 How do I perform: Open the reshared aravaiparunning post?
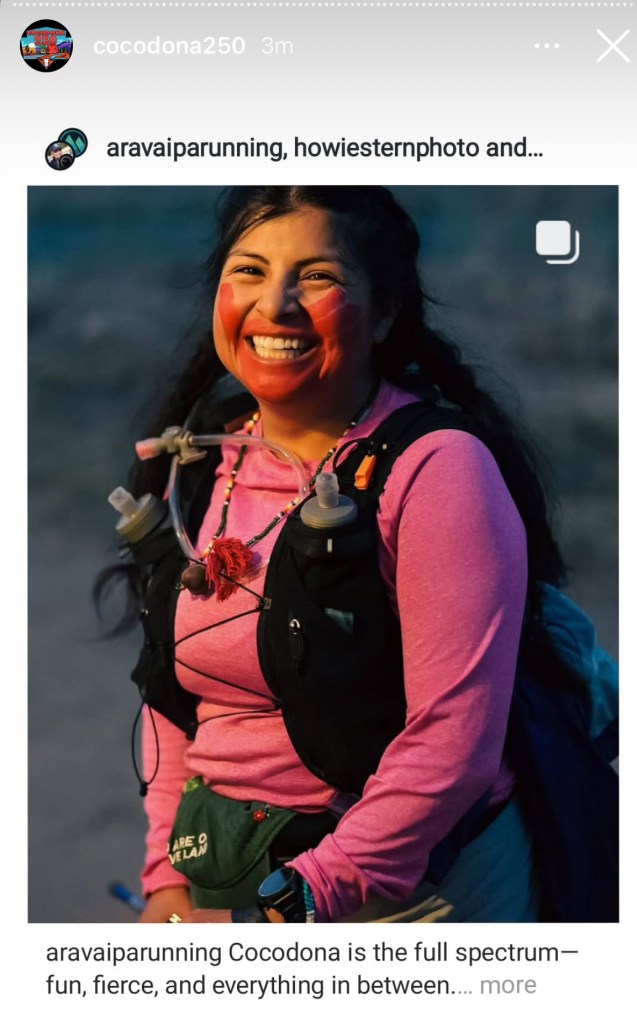pyautogui.click(x=322, y=553)
